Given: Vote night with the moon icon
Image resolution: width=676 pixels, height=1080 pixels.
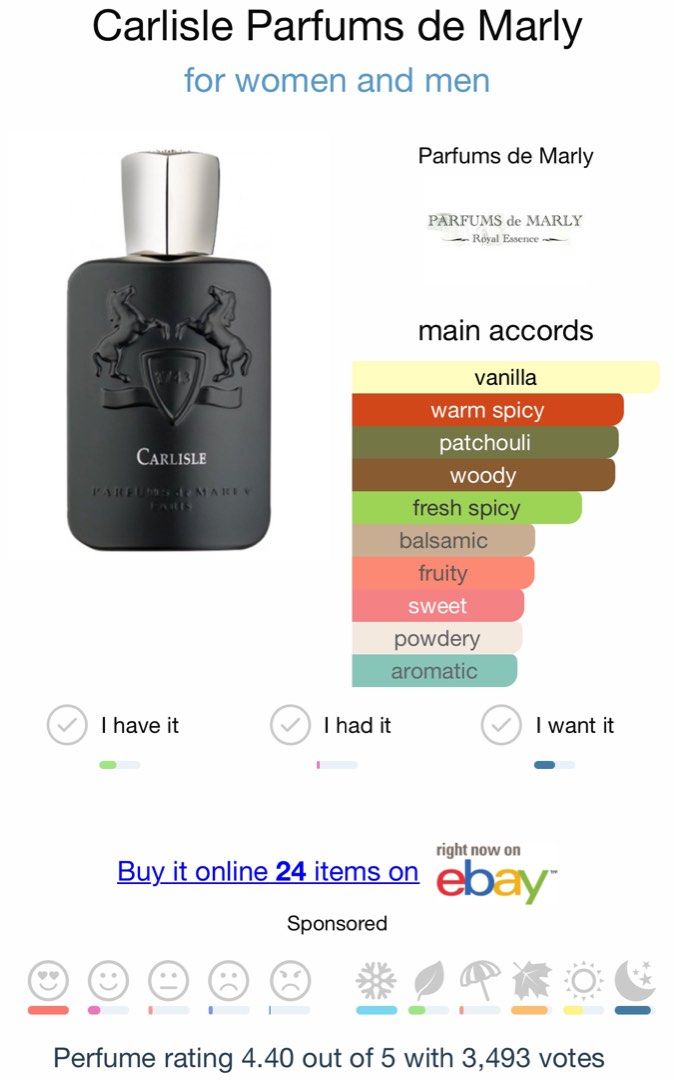Looking at the screenshot, I should tap(634, 981).
